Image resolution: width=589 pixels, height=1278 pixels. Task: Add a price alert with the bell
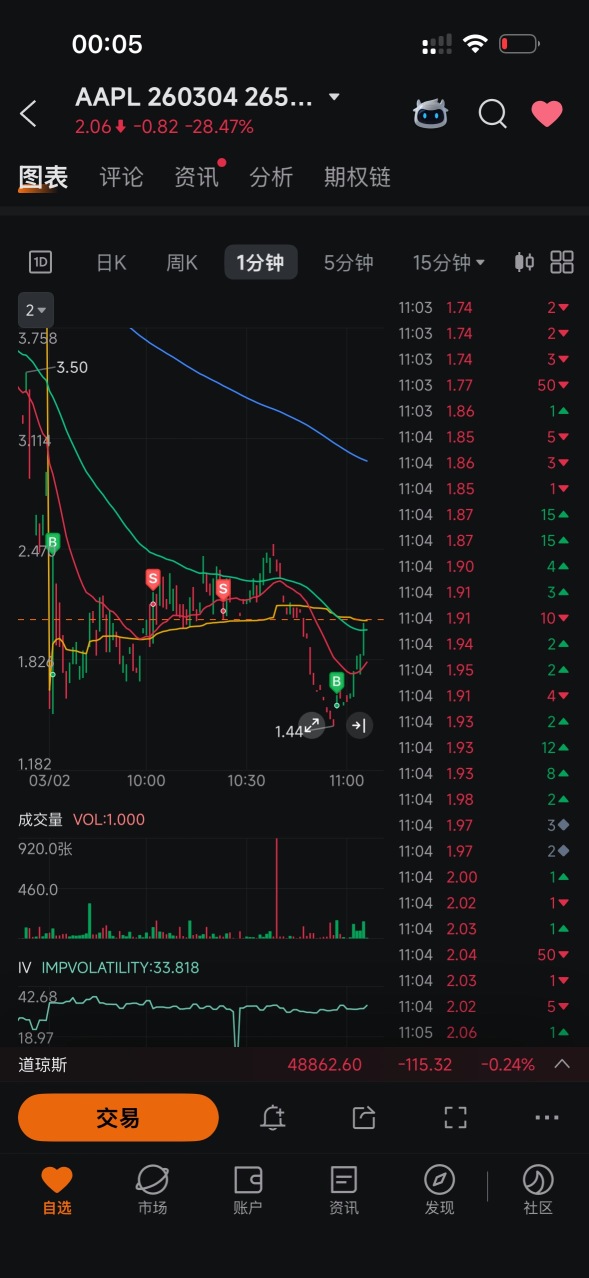coord(273,1118)
